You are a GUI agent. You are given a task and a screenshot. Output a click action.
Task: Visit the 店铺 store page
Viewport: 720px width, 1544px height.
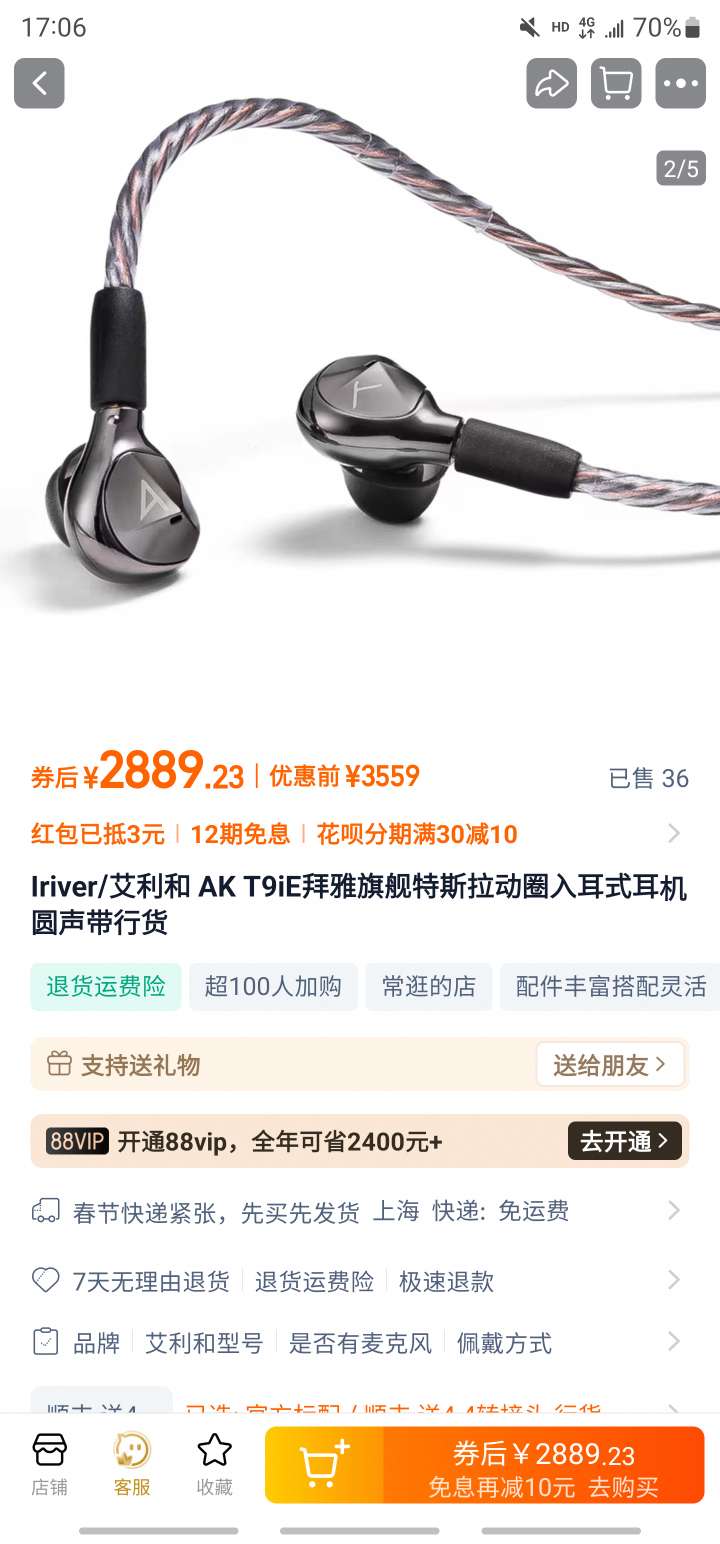click(49, 1464)
